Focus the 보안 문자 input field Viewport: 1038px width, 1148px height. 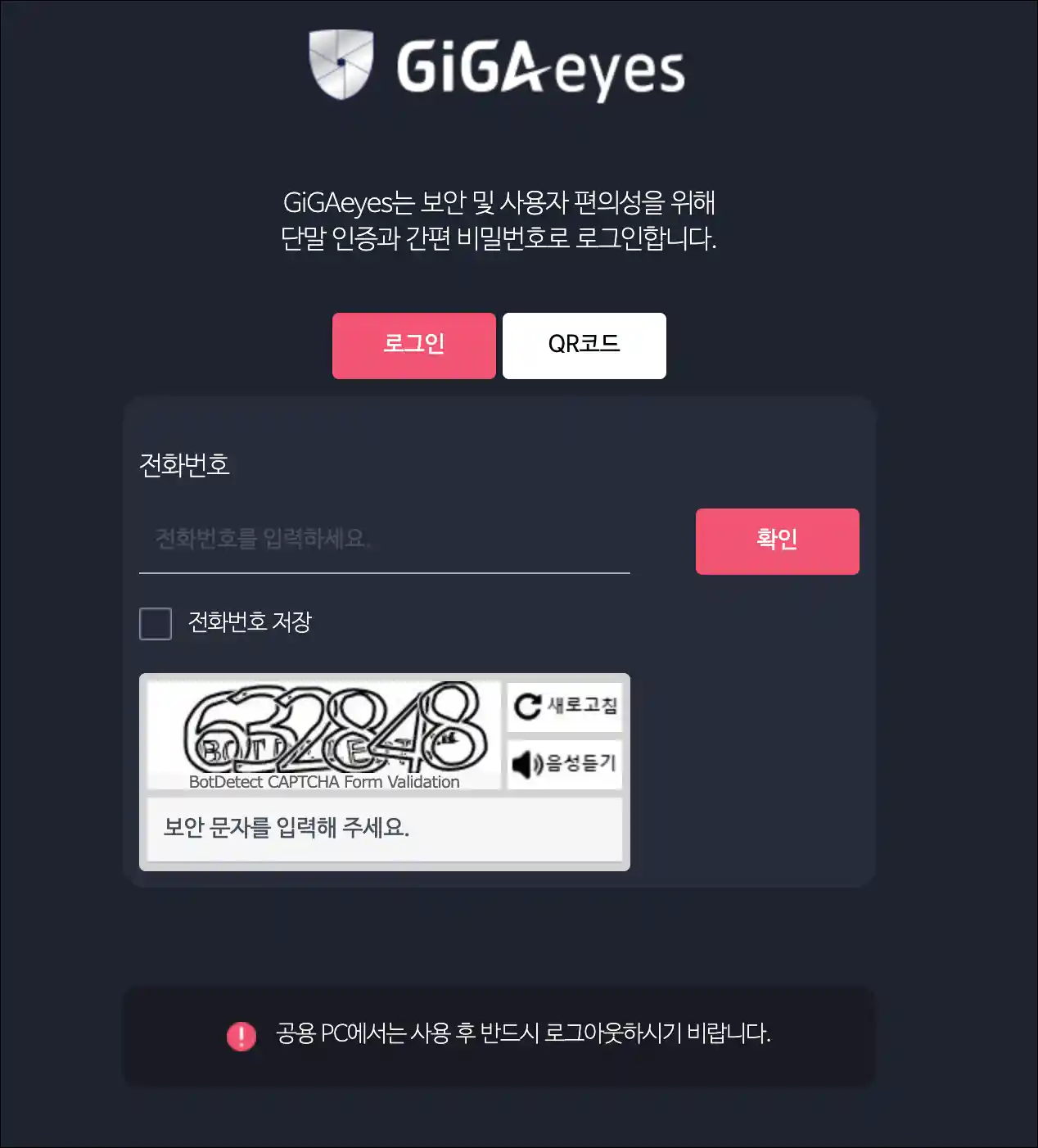[x=384, y=828]
